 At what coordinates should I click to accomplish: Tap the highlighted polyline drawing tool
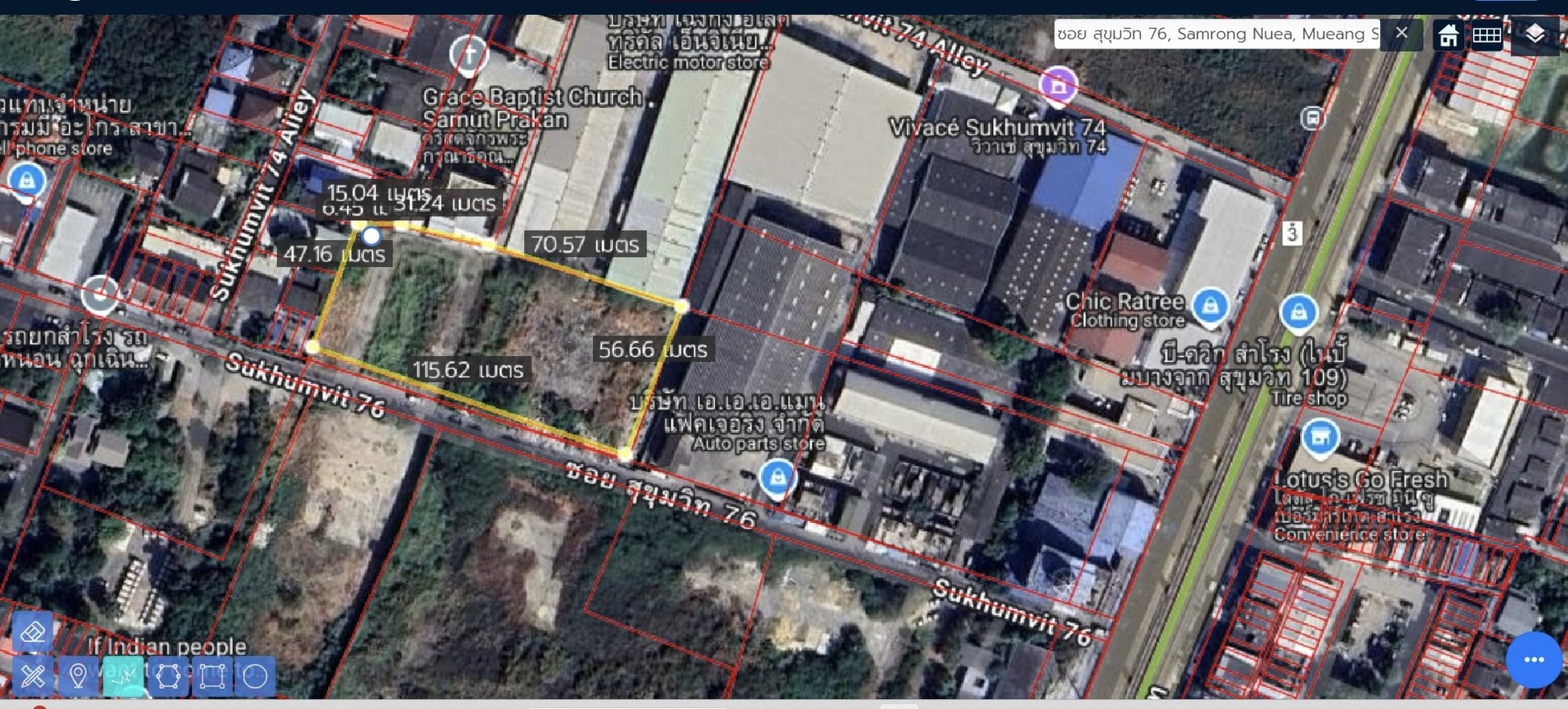pos(124,676)
